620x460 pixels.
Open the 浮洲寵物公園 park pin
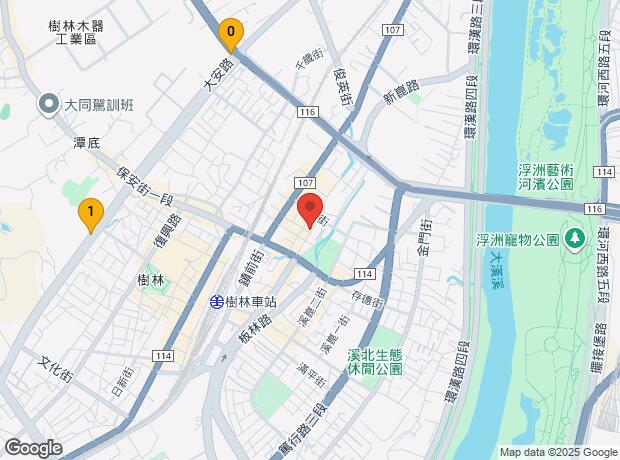(x=575, y=239)
